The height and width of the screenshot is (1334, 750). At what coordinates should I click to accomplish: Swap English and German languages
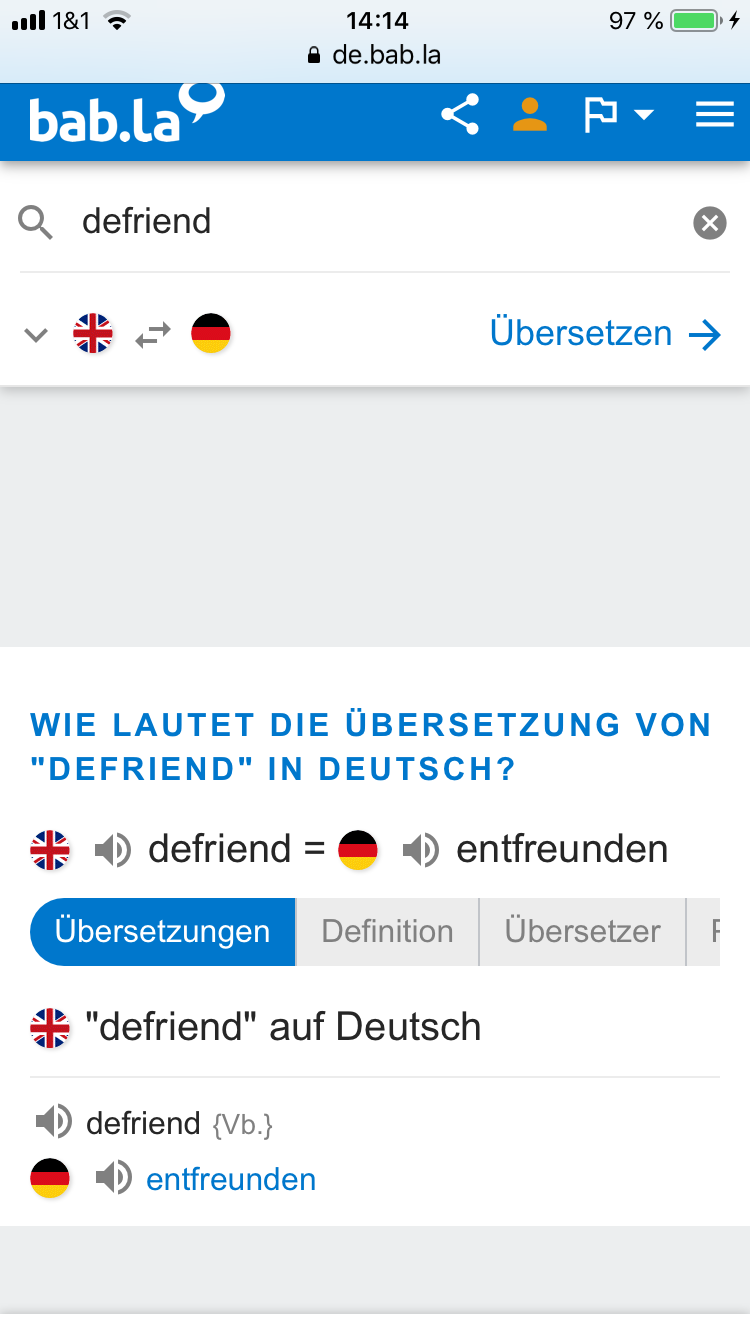[153, 334]
